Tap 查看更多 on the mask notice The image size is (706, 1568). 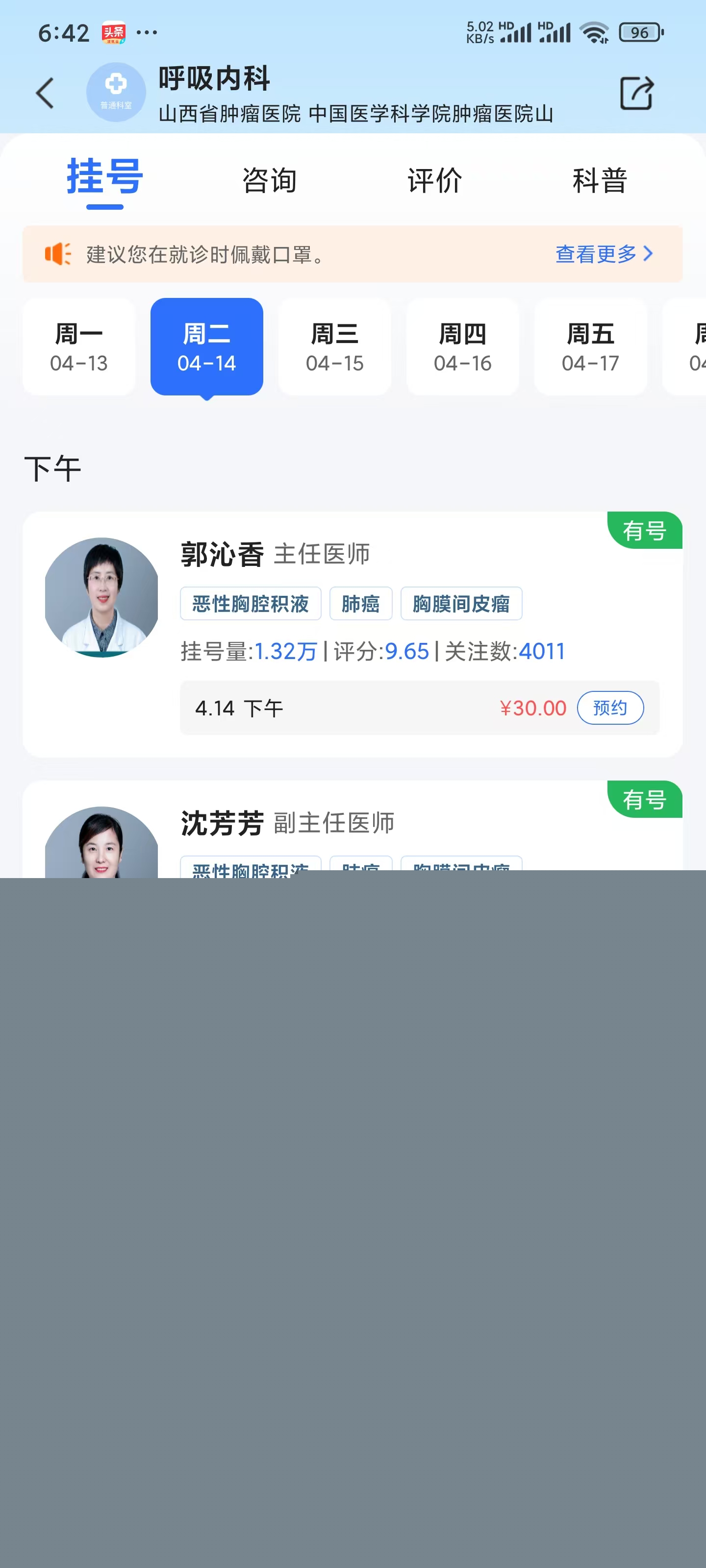pos(603,254)
